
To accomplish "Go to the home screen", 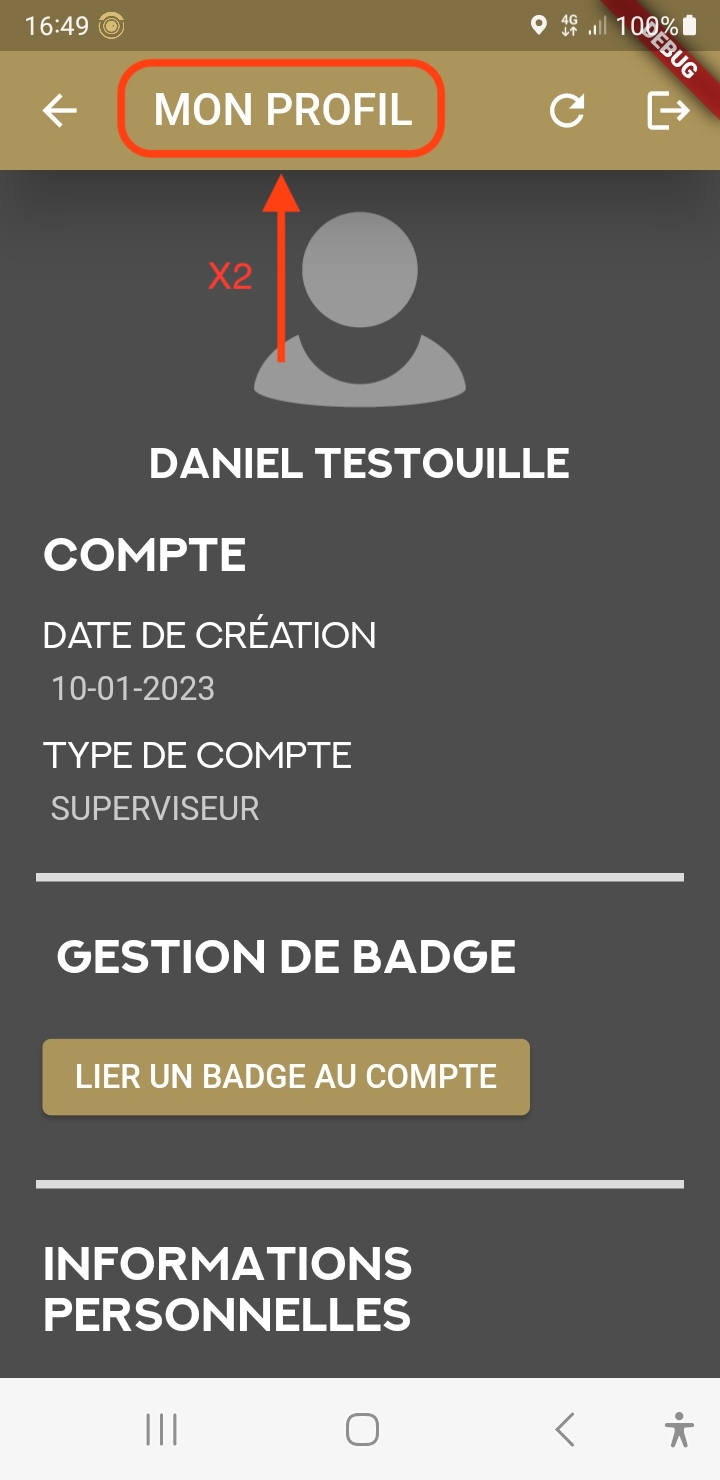I will pyautogui.click(x=362, y=1429).
